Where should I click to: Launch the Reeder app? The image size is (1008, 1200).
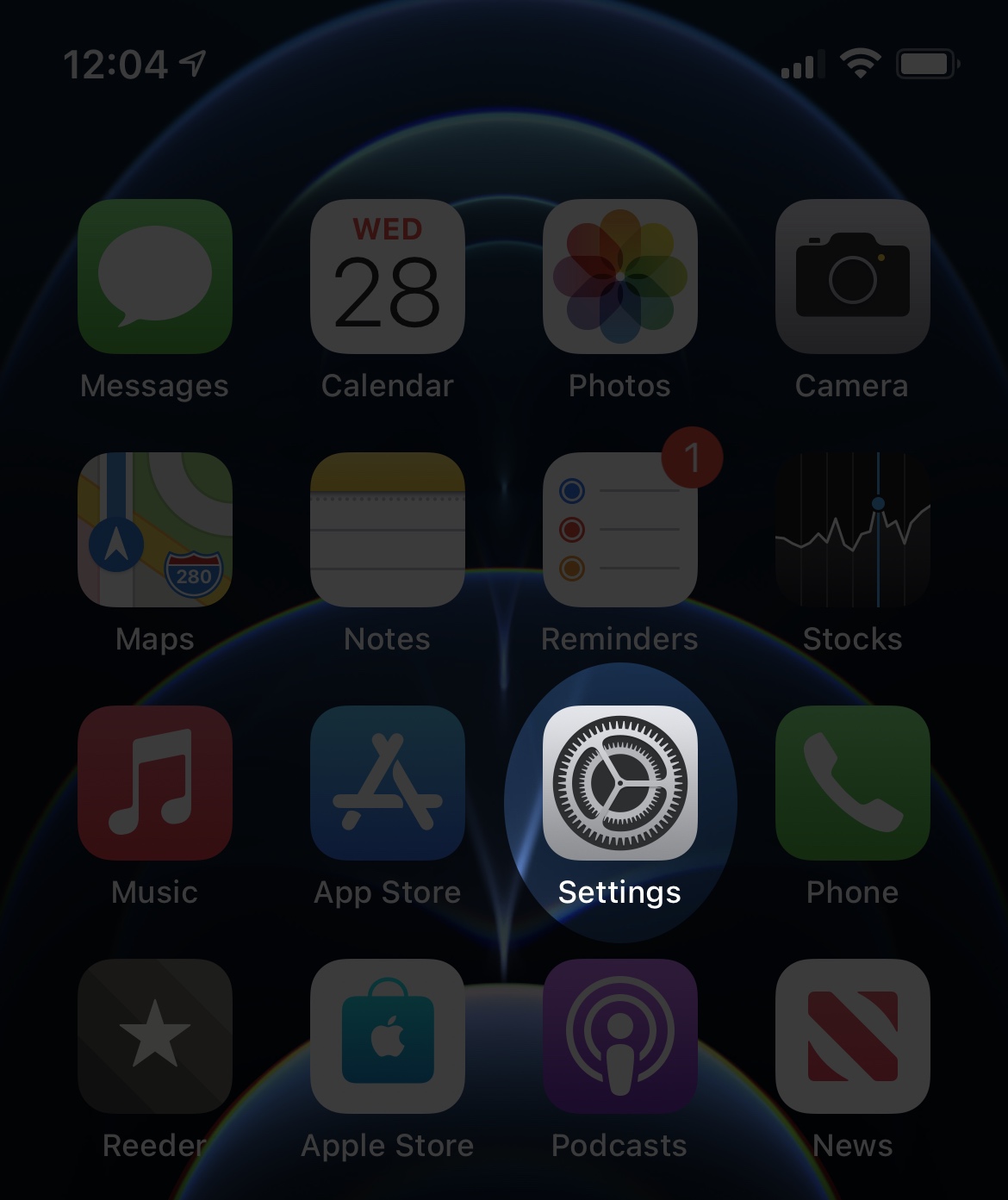tap(155, 1035)
